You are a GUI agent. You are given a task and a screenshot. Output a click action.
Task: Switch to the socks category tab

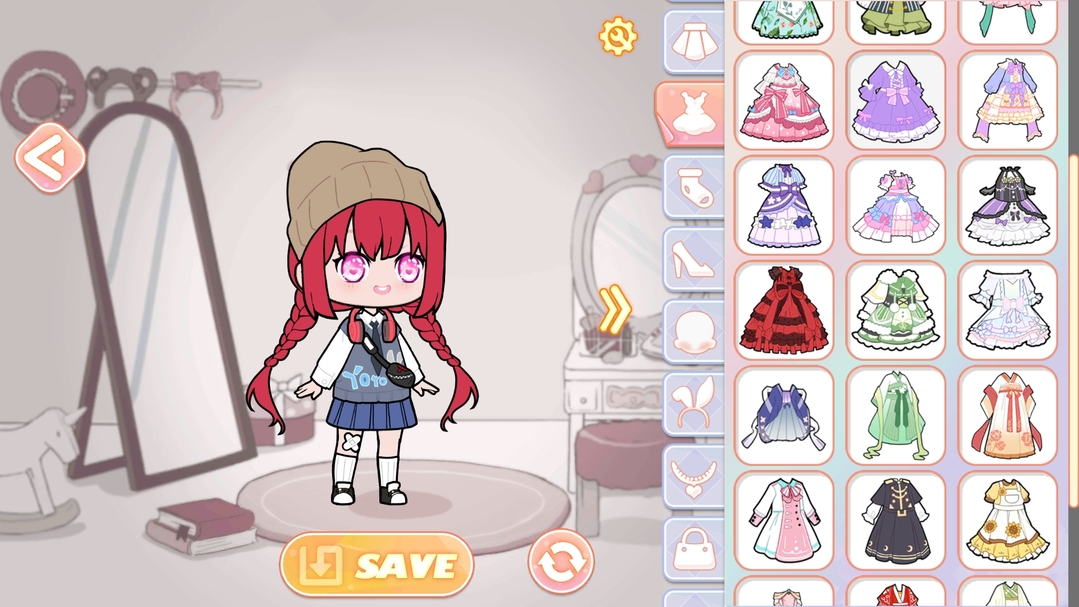(x=692, y=187)
